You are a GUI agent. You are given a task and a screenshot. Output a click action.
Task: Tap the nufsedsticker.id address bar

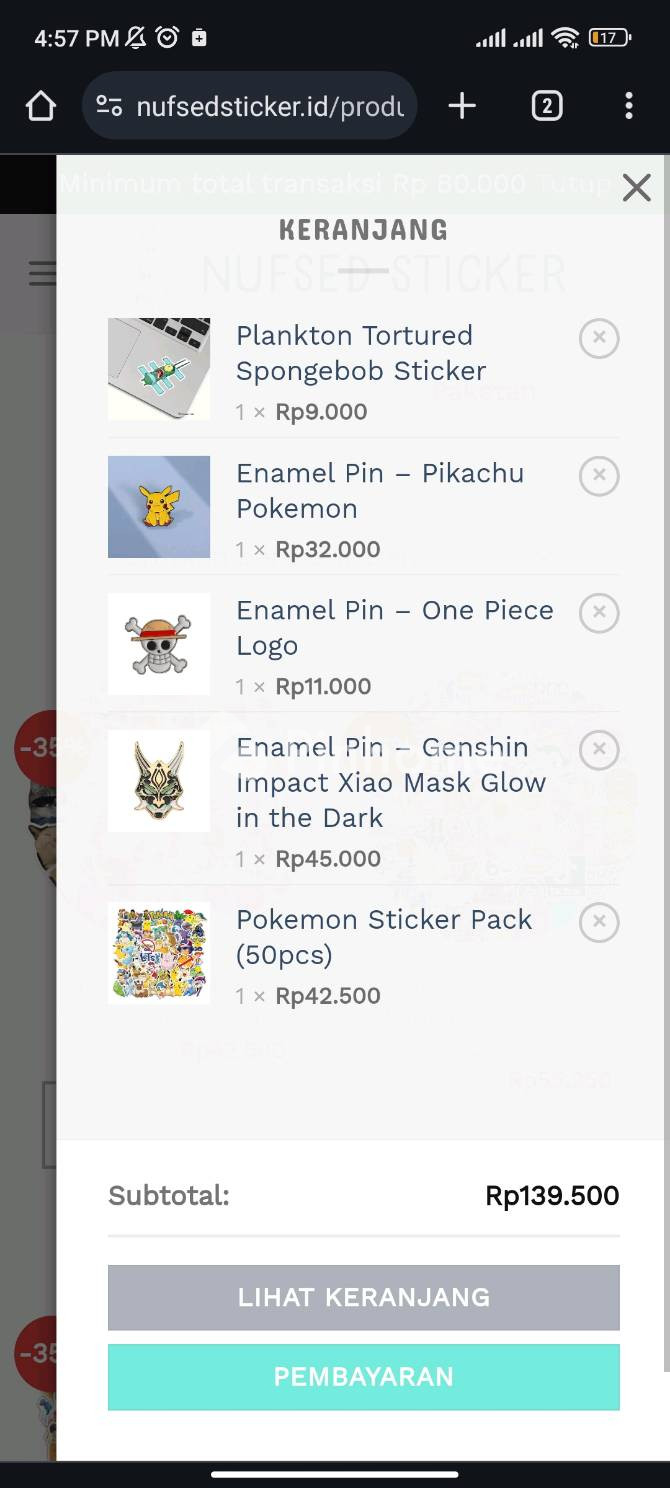(x=268, y=106)
